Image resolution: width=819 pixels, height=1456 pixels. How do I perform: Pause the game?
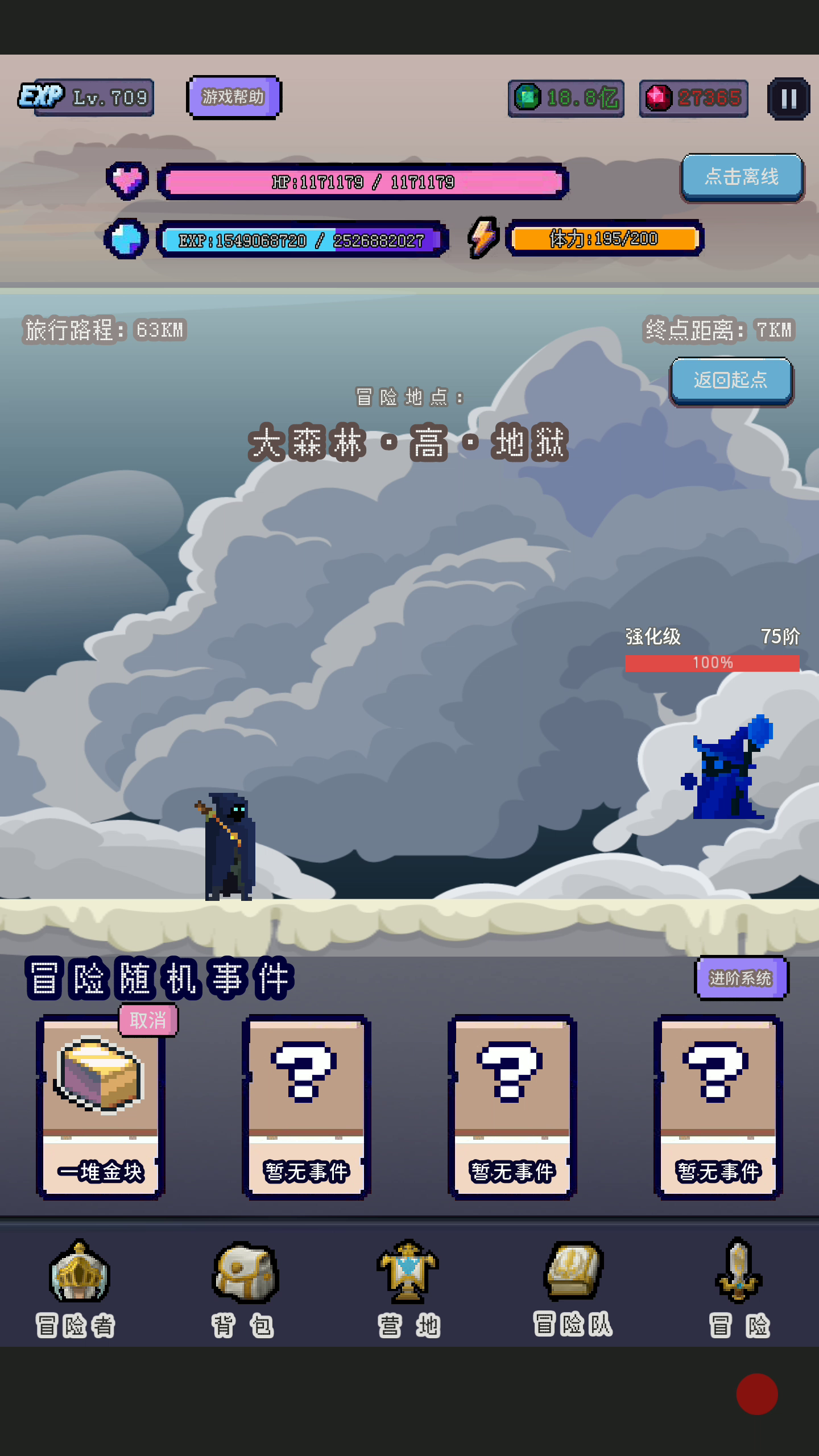click(788, 98)
